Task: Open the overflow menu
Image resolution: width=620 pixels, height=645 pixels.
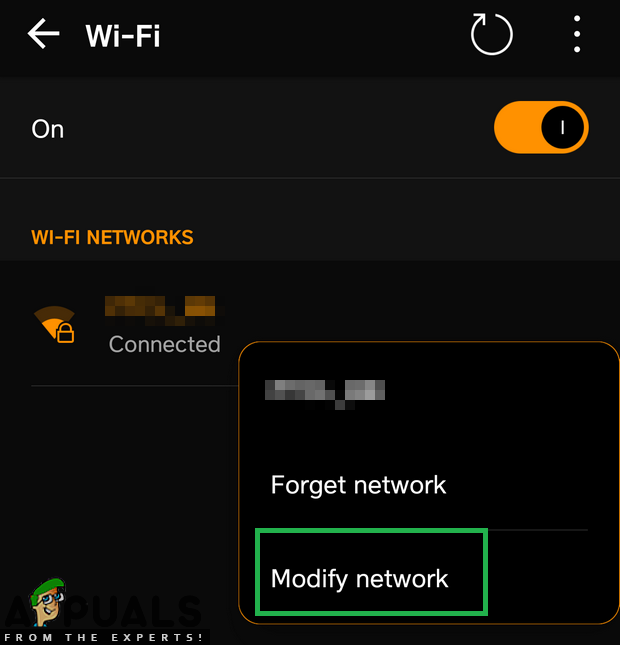Action: [x=577, y=35]
